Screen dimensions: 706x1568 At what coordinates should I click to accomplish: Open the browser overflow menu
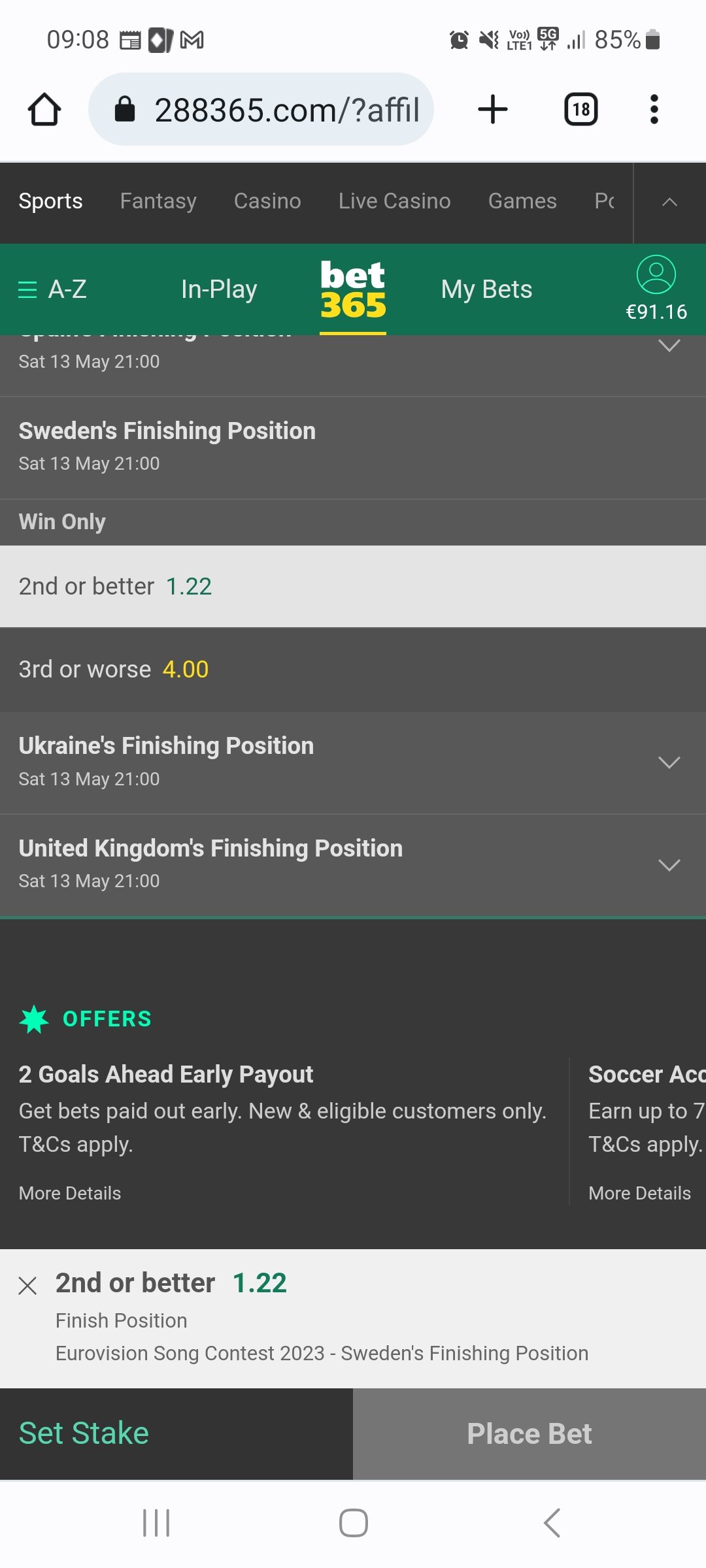[x=654, y=109]
